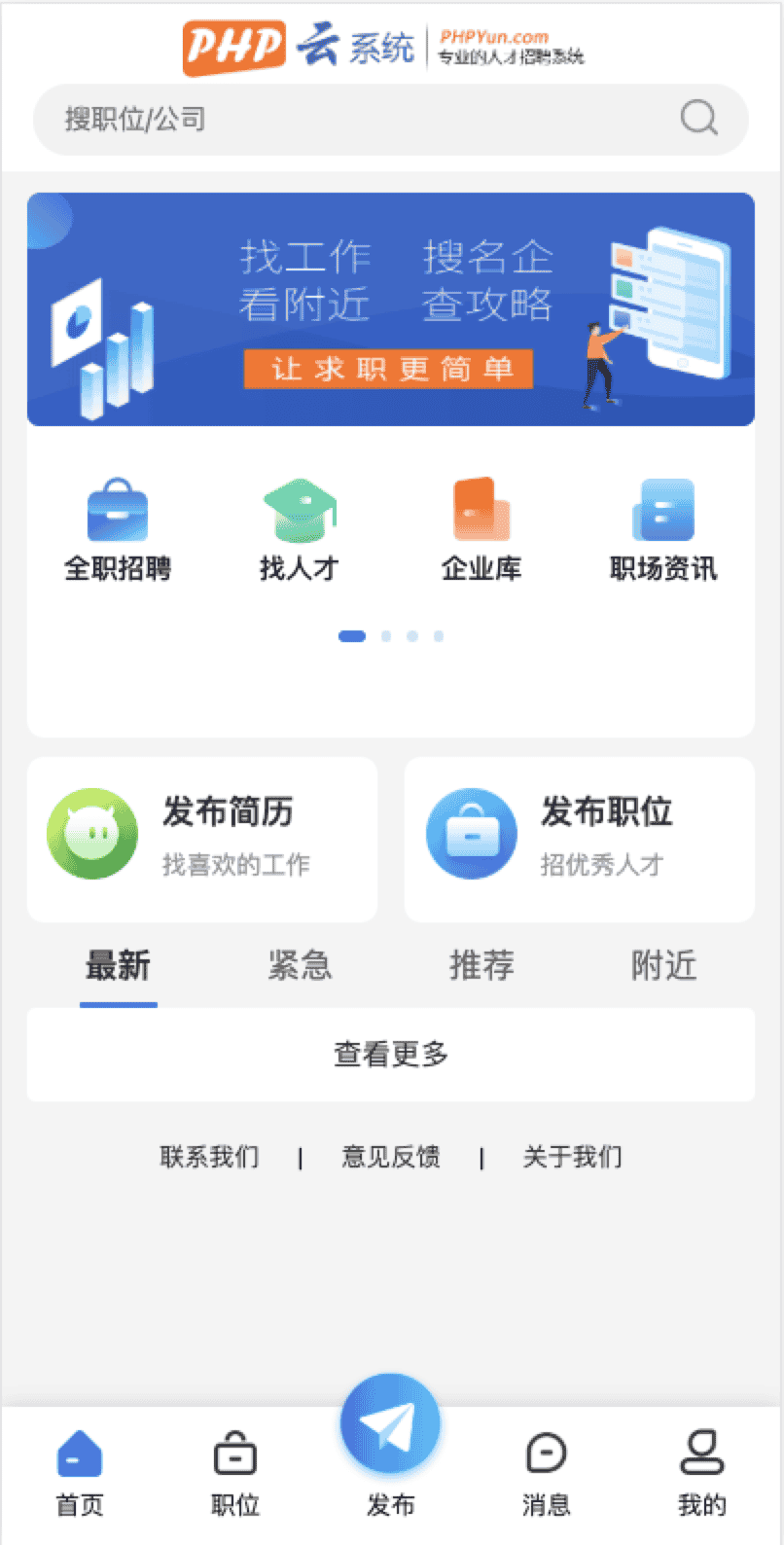This screenshot has height=1545, width=784.
Task: Go to 职位 in bottom navigation
Action: (x=235, y=1473)
